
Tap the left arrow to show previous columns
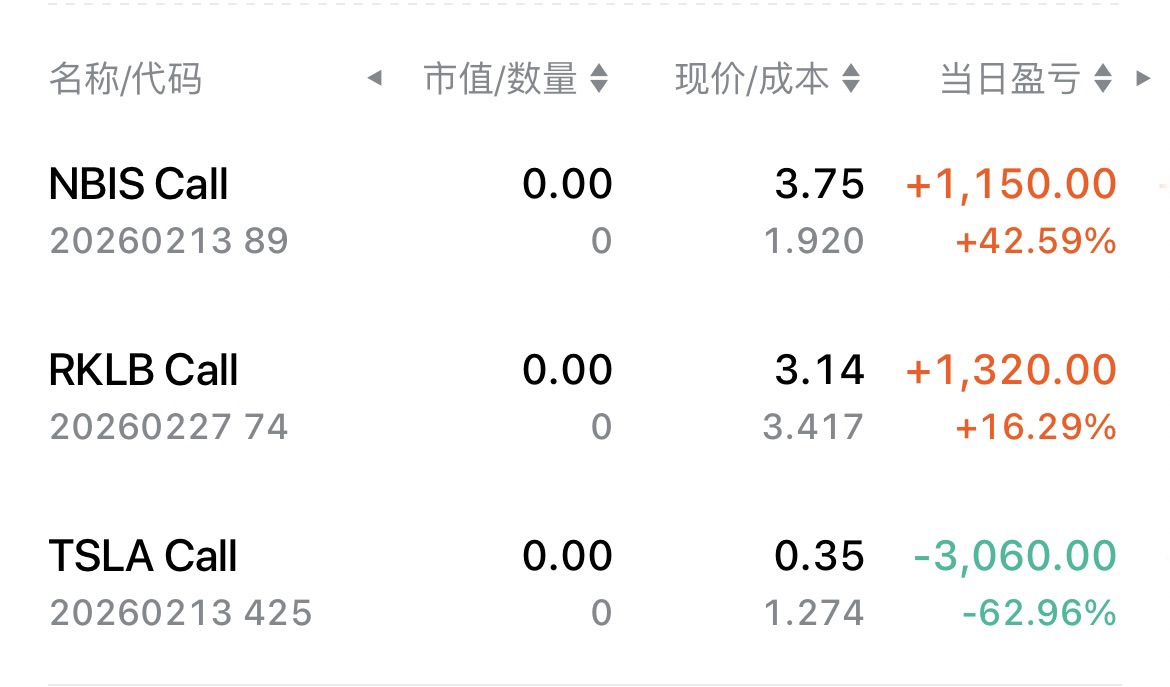click(x=375, y=78)
